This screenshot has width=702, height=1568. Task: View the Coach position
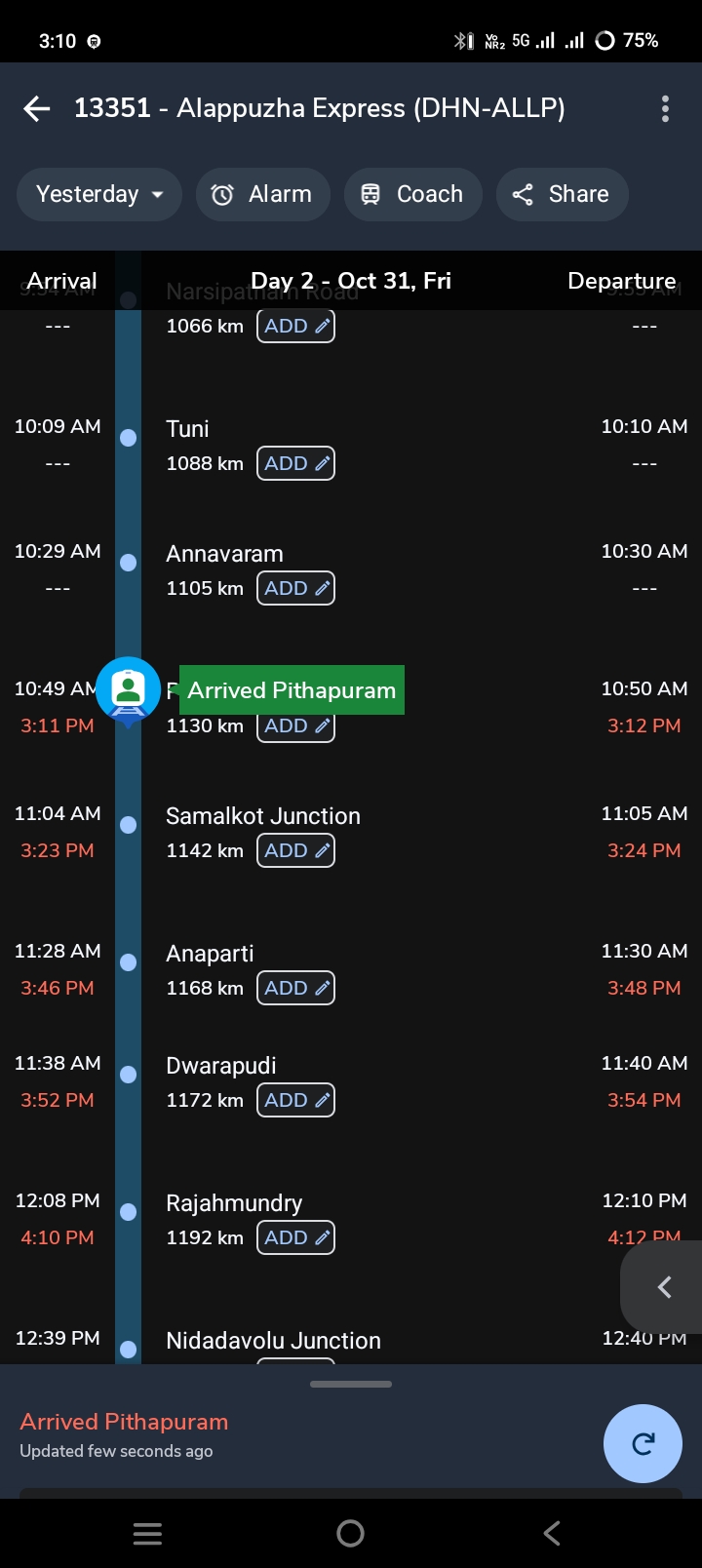412,194
